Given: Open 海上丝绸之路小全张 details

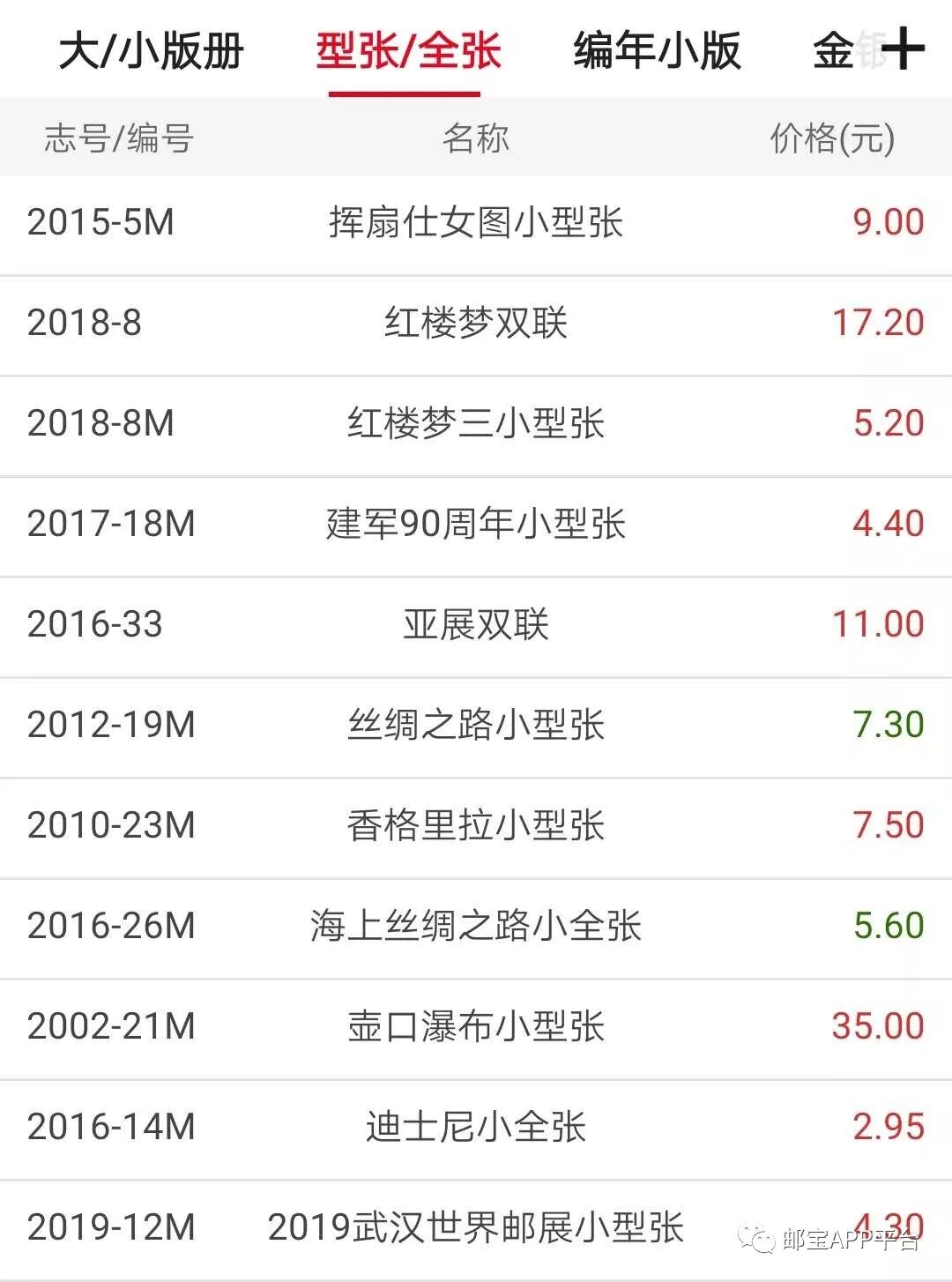Looking at the screenshot, I should 476,926.
